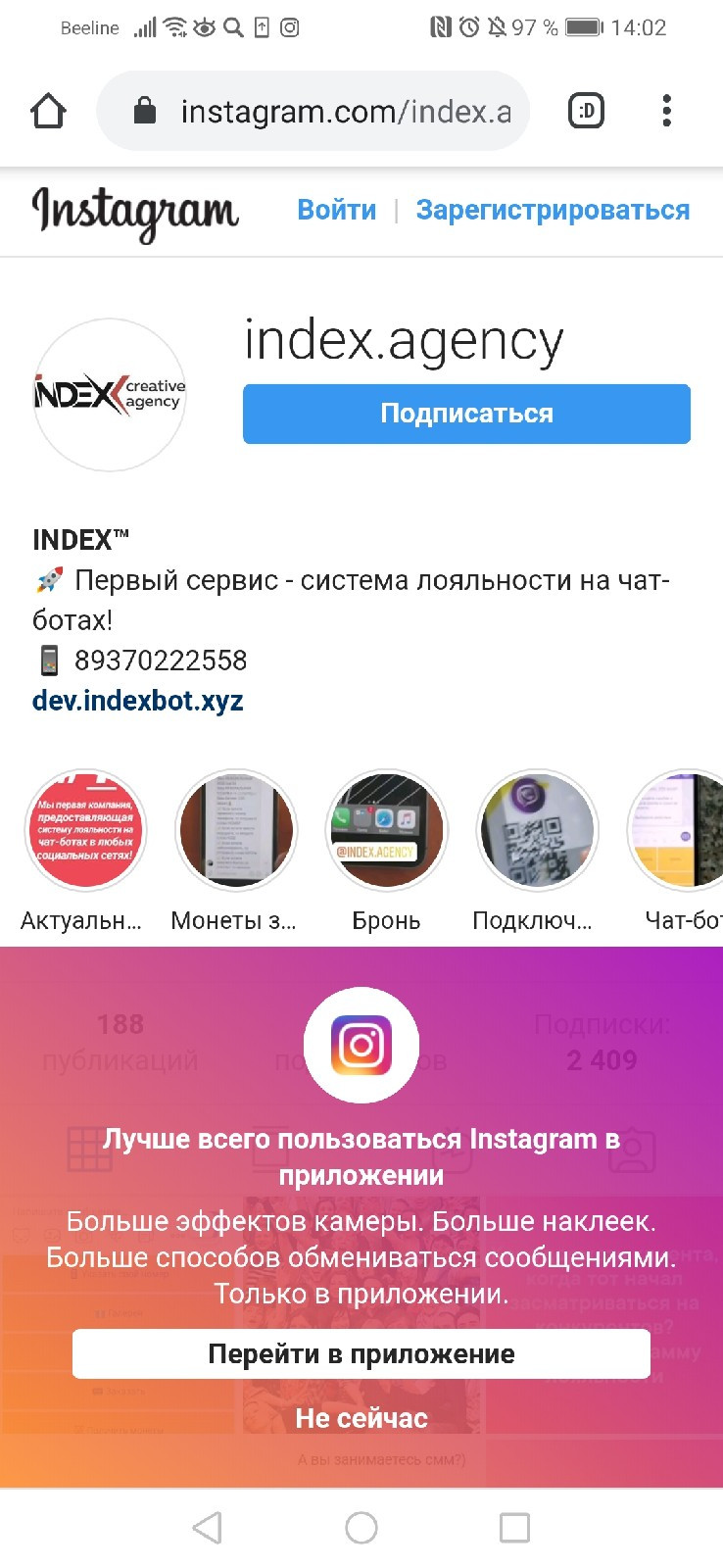The width and height of the screenshot is (723, 1568).
Task: Tap the Войти login link
Action: click(336, 210)
